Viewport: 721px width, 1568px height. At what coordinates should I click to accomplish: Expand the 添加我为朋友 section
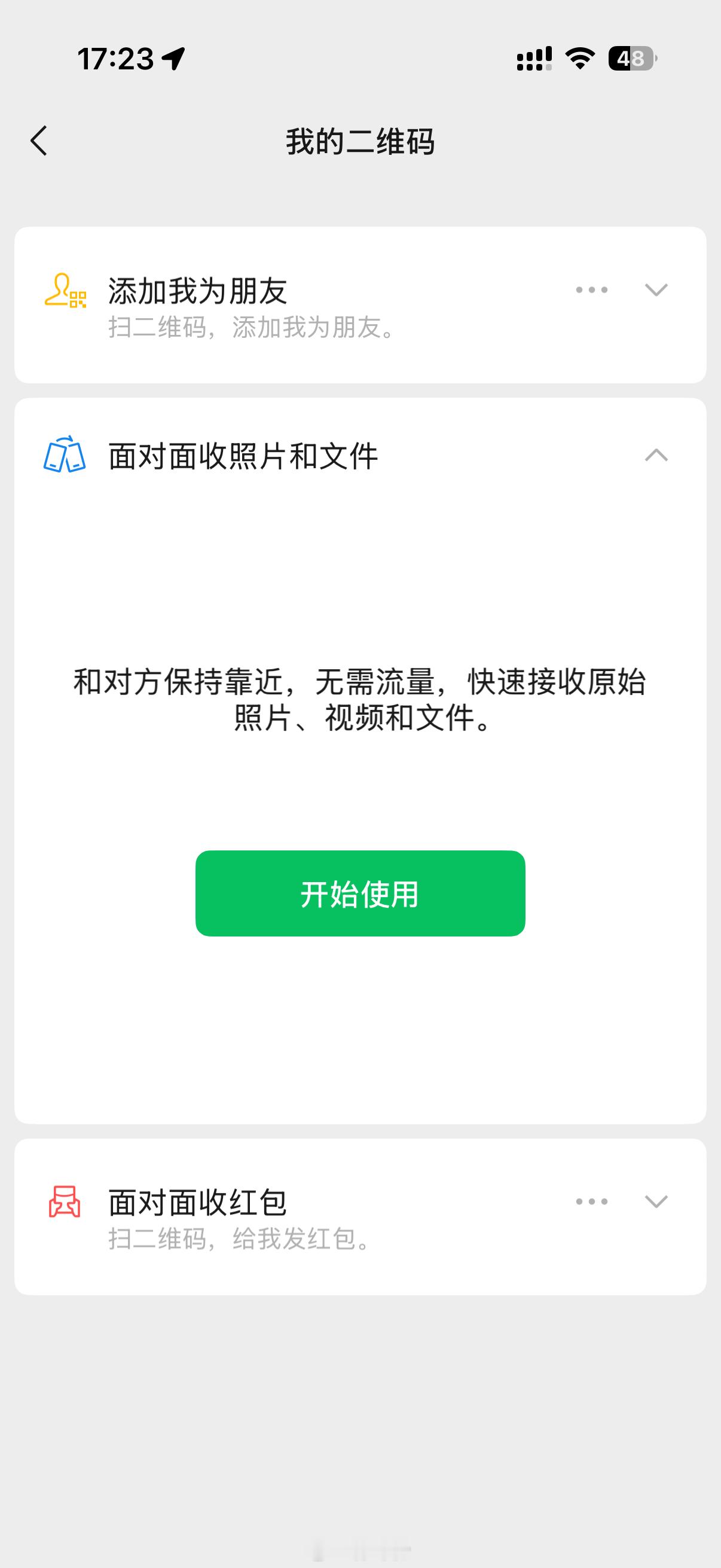click(656, 291)
